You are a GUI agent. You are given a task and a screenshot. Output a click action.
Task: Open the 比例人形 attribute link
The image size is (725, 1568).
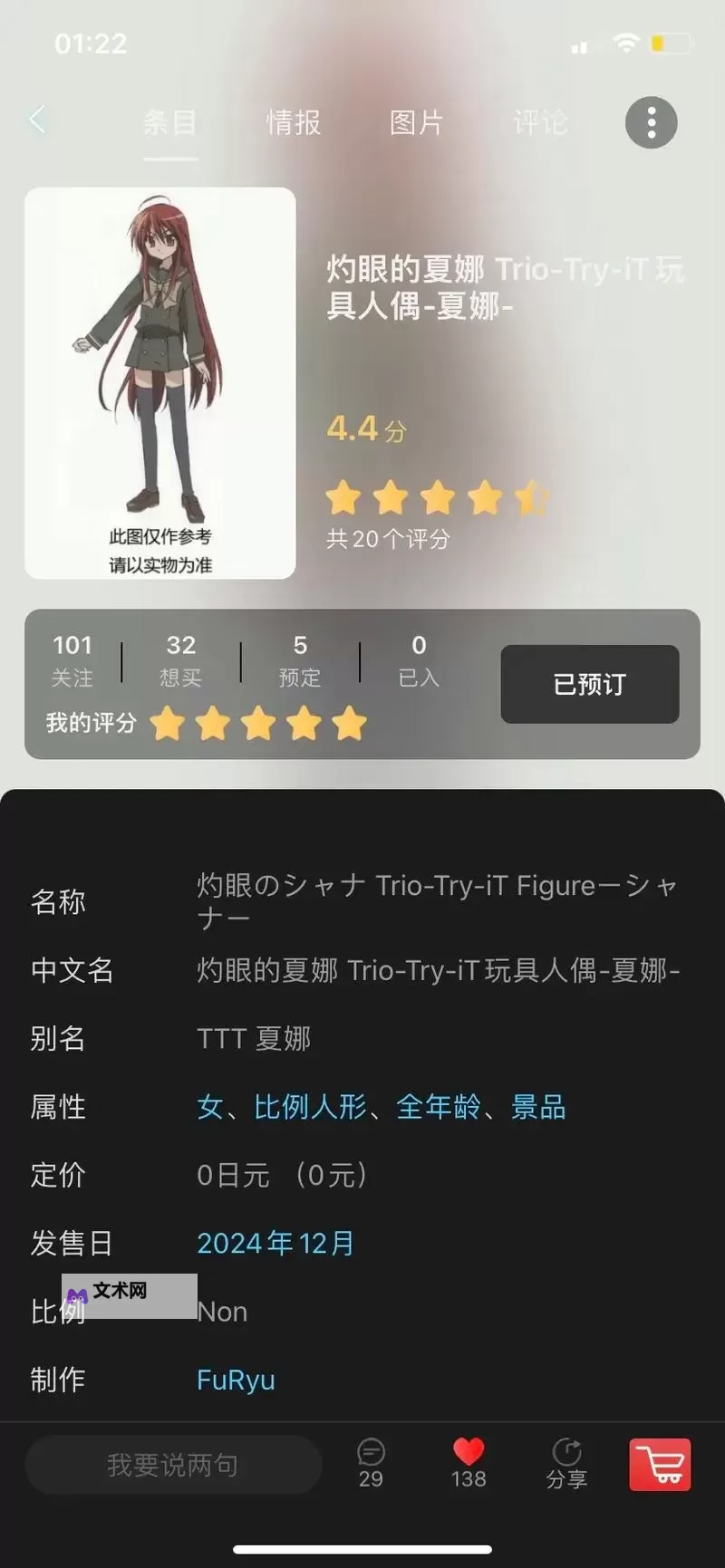pos(310,1107)
